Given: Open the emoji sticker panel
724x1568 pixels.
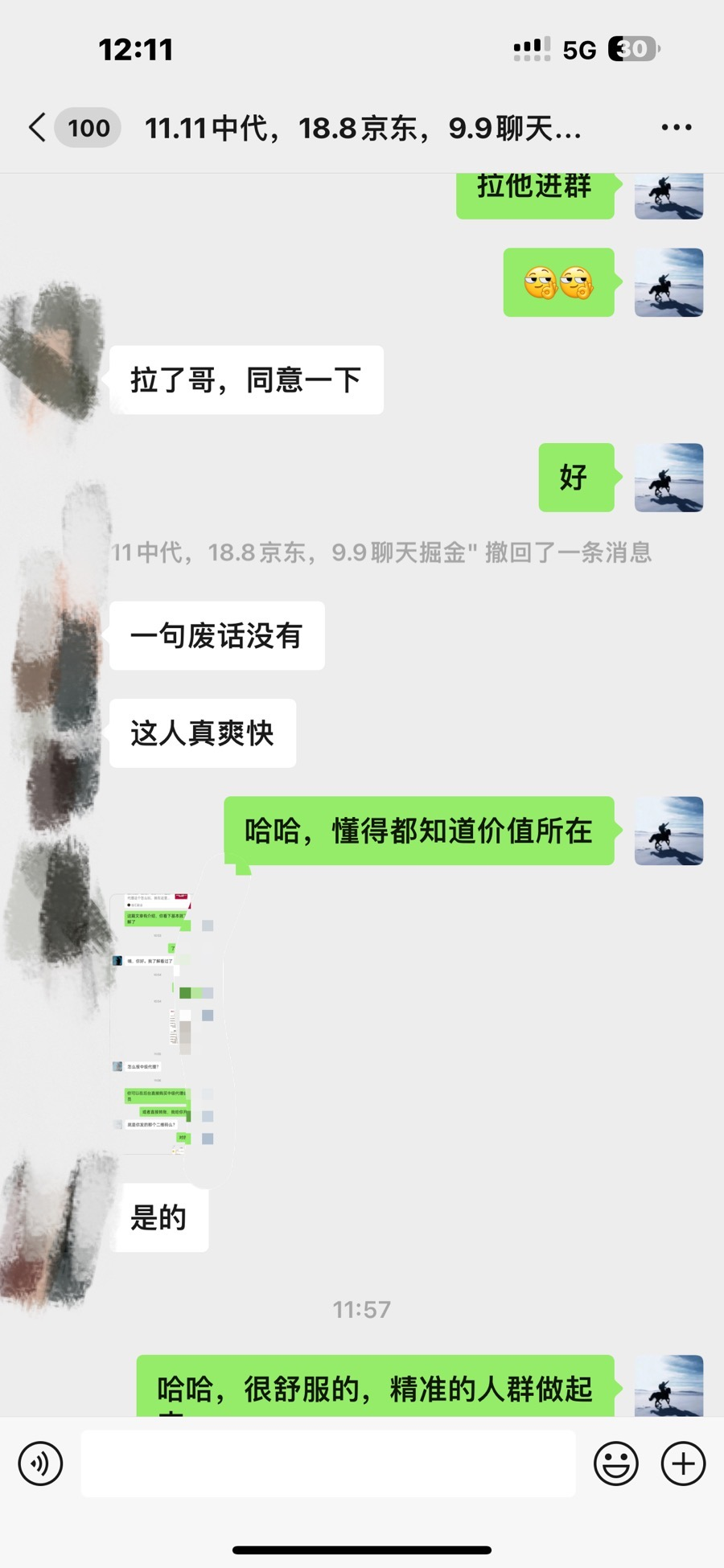Looking at the screenshot, I should pyautogui.click(x=616, y=1463).
